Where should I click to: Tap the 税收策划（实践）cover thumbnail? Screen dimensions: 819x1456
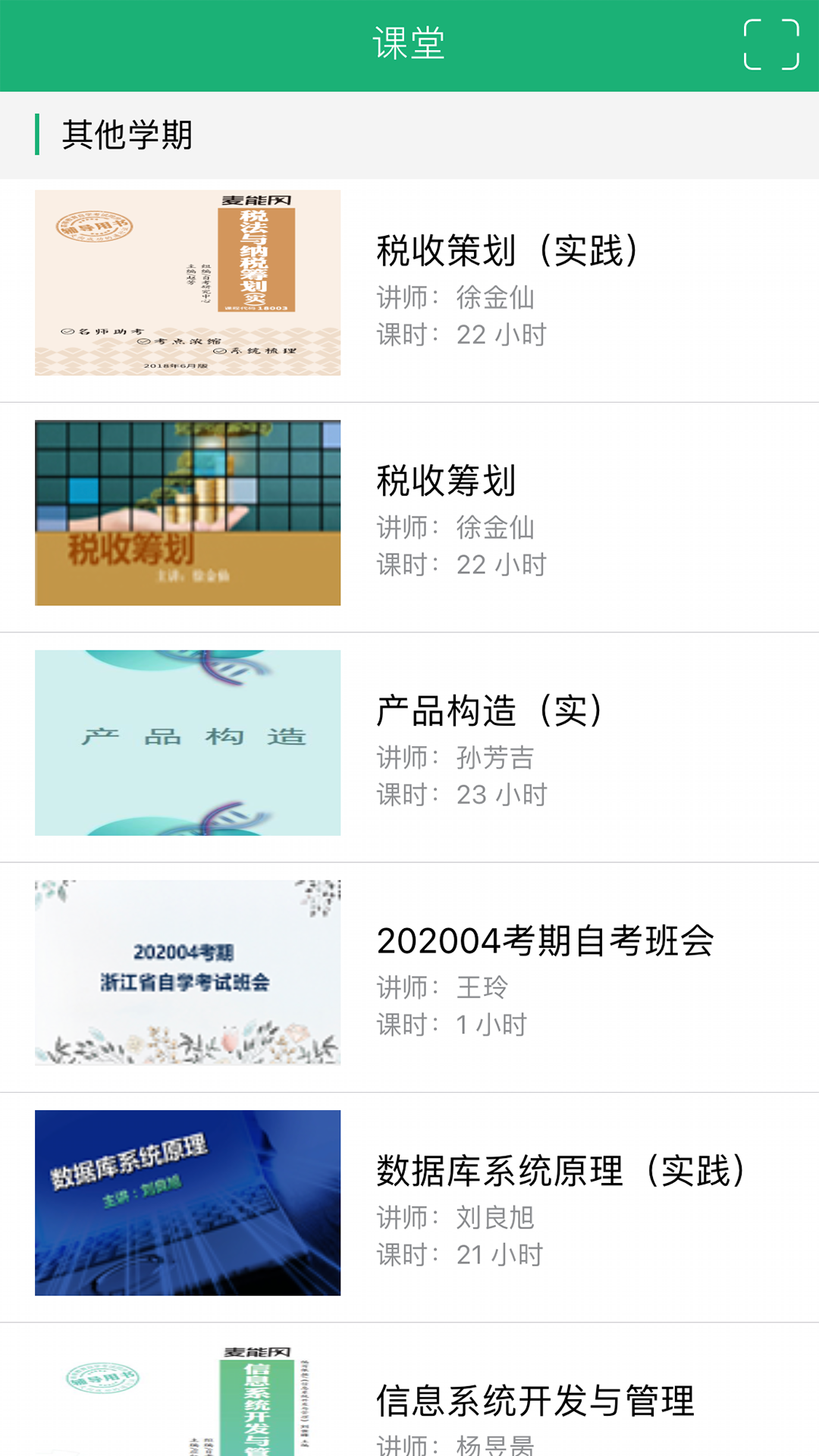click(187, 282)
